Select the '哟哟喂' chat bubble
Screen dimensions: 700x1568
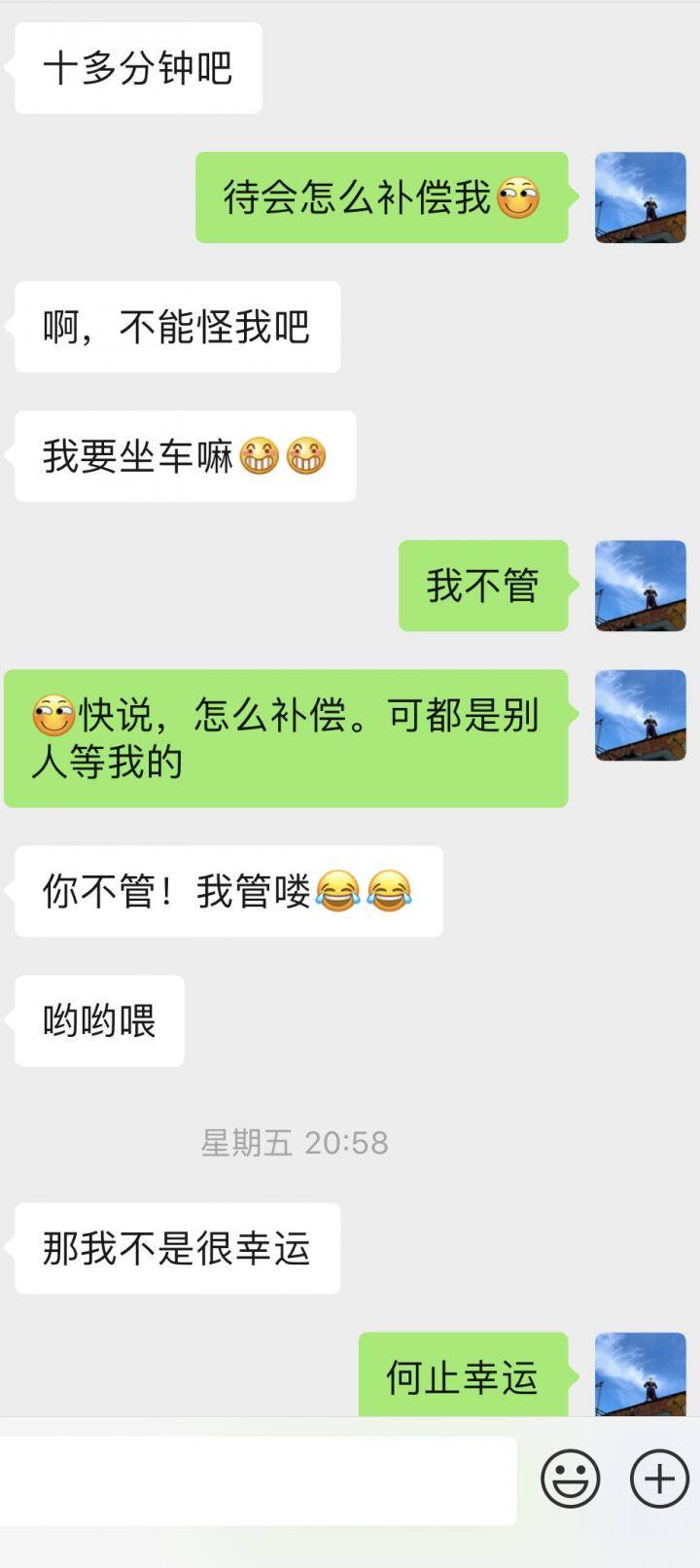97,1019
